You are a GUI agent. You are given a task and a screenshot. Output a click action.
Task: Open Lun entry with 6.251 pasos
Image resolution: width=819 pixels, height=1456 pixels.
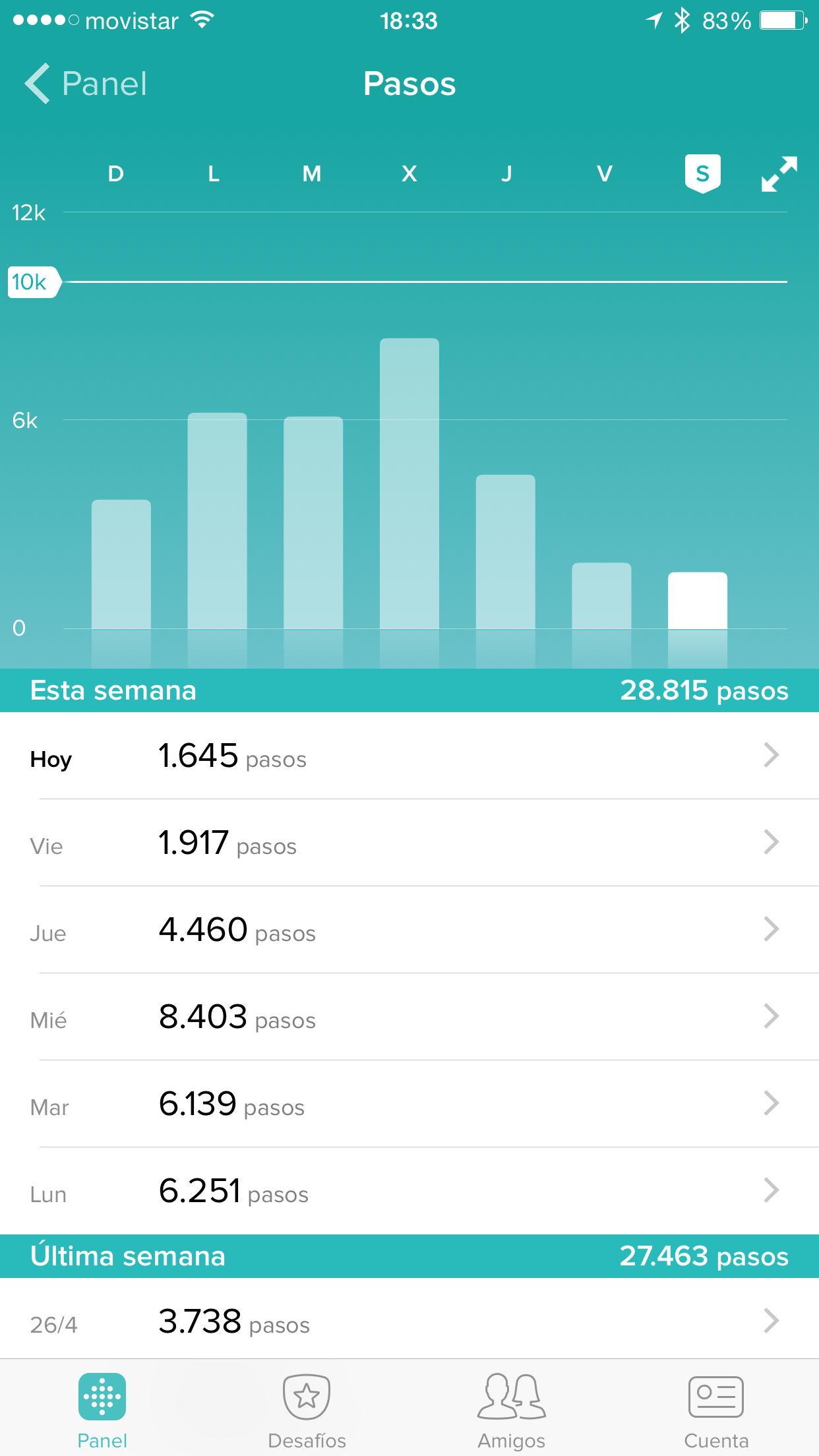coord(409,1191)
